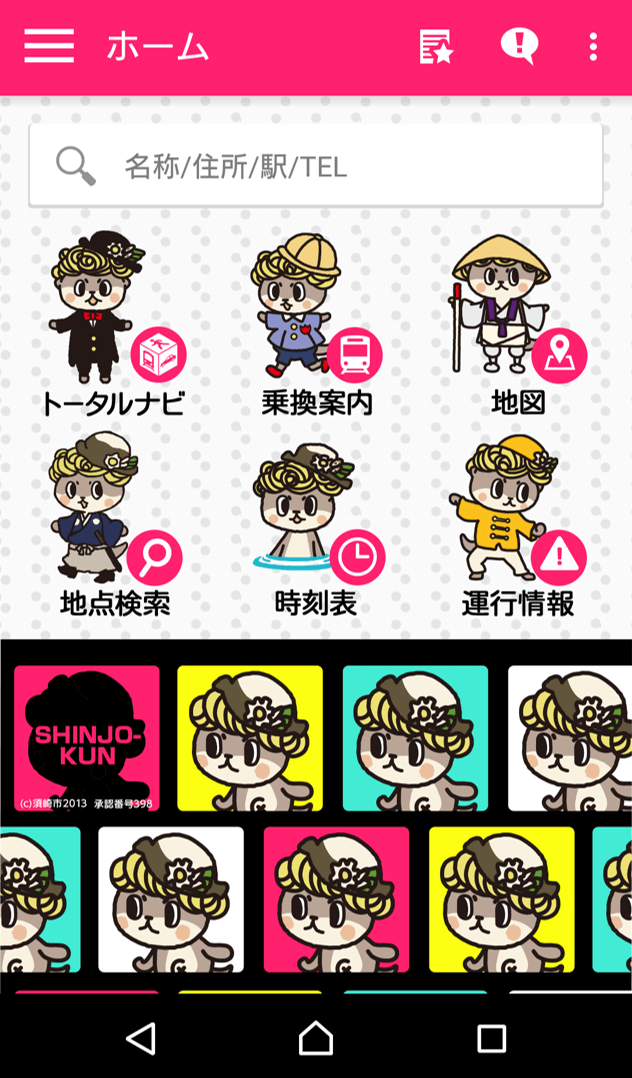This screenshot has height=1078, width=632.
Task: Open the three-dot overflow menu
Action: point(593,46)
